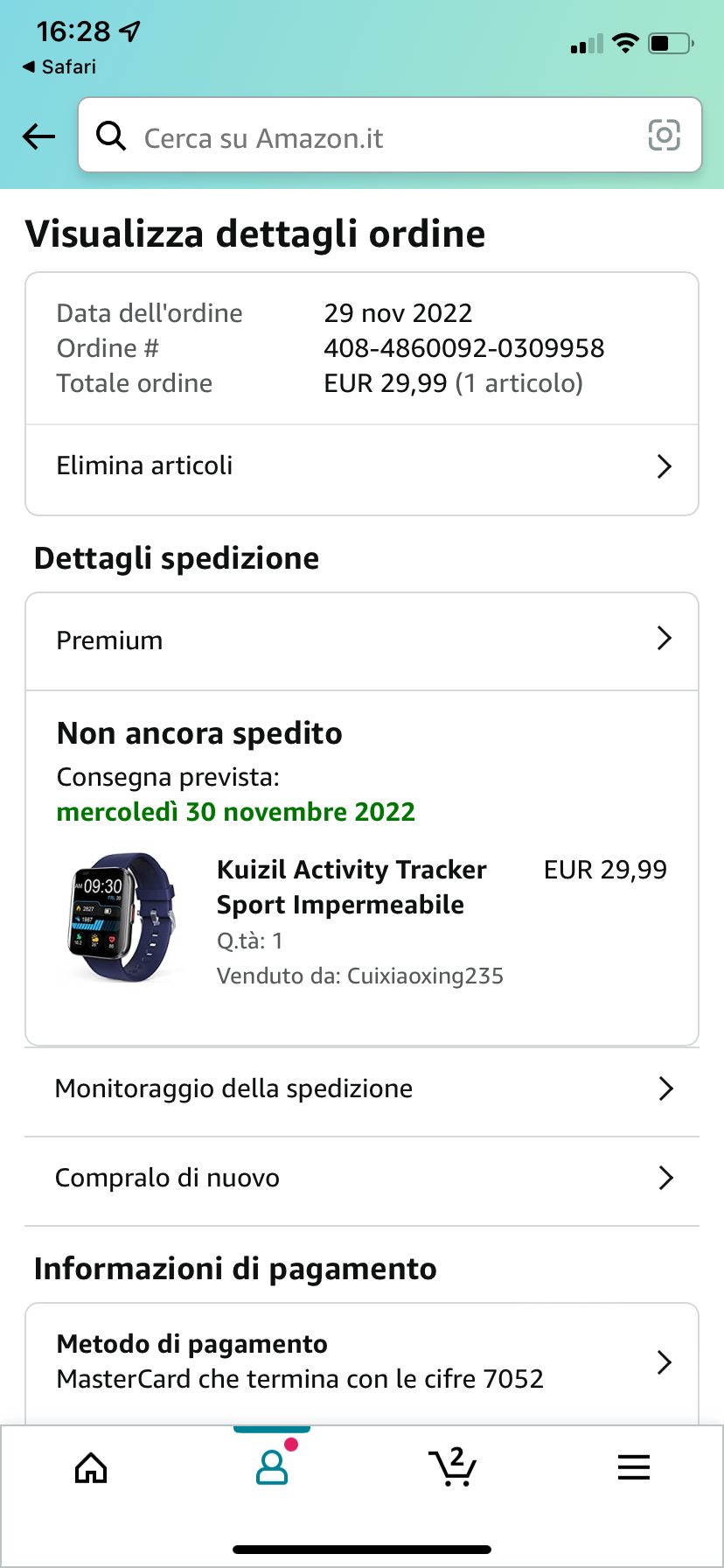Switch to the Home tab
This screenshot has width=724, height=1568.
pyautogui.click(x=91, y=1467)
